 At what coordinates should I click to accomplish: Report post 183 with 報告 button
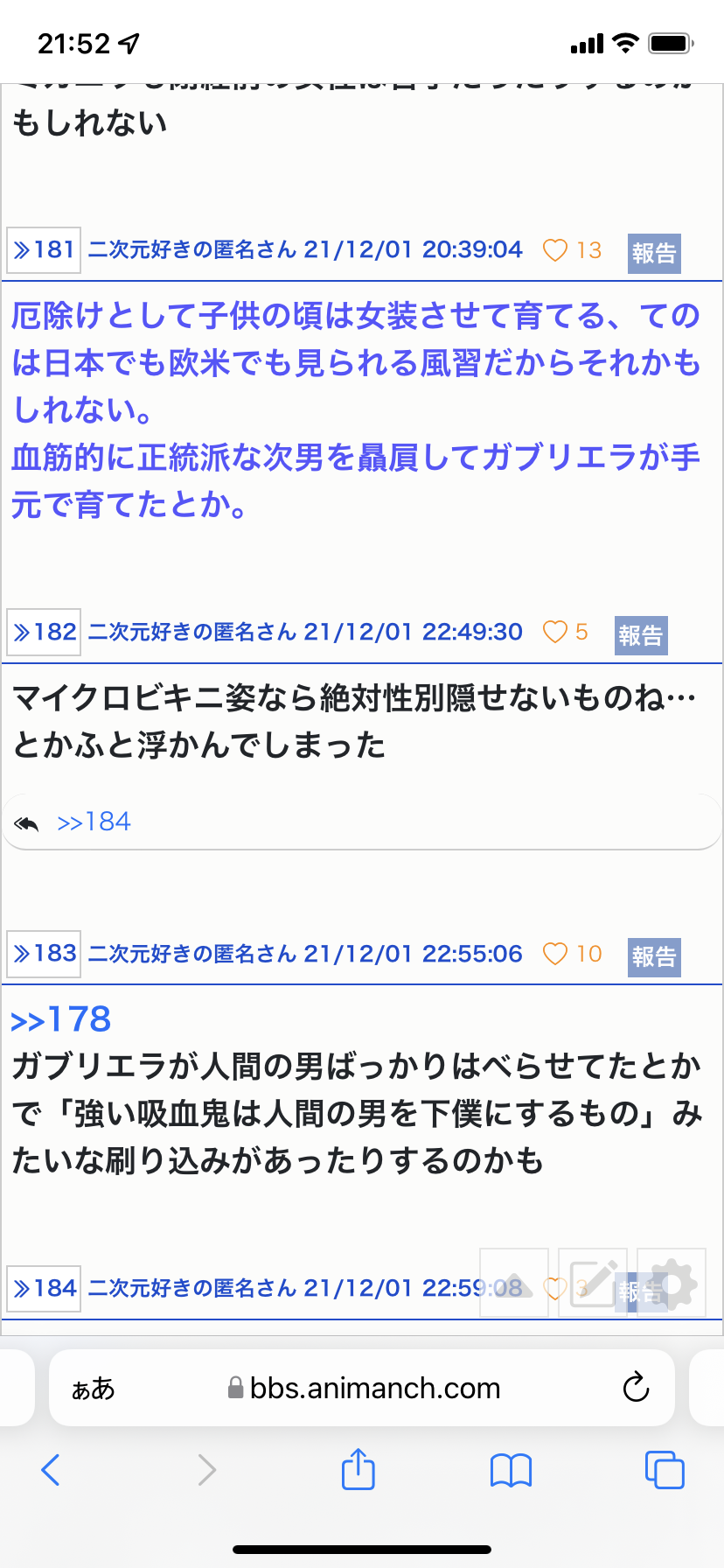tap(654, 957)
